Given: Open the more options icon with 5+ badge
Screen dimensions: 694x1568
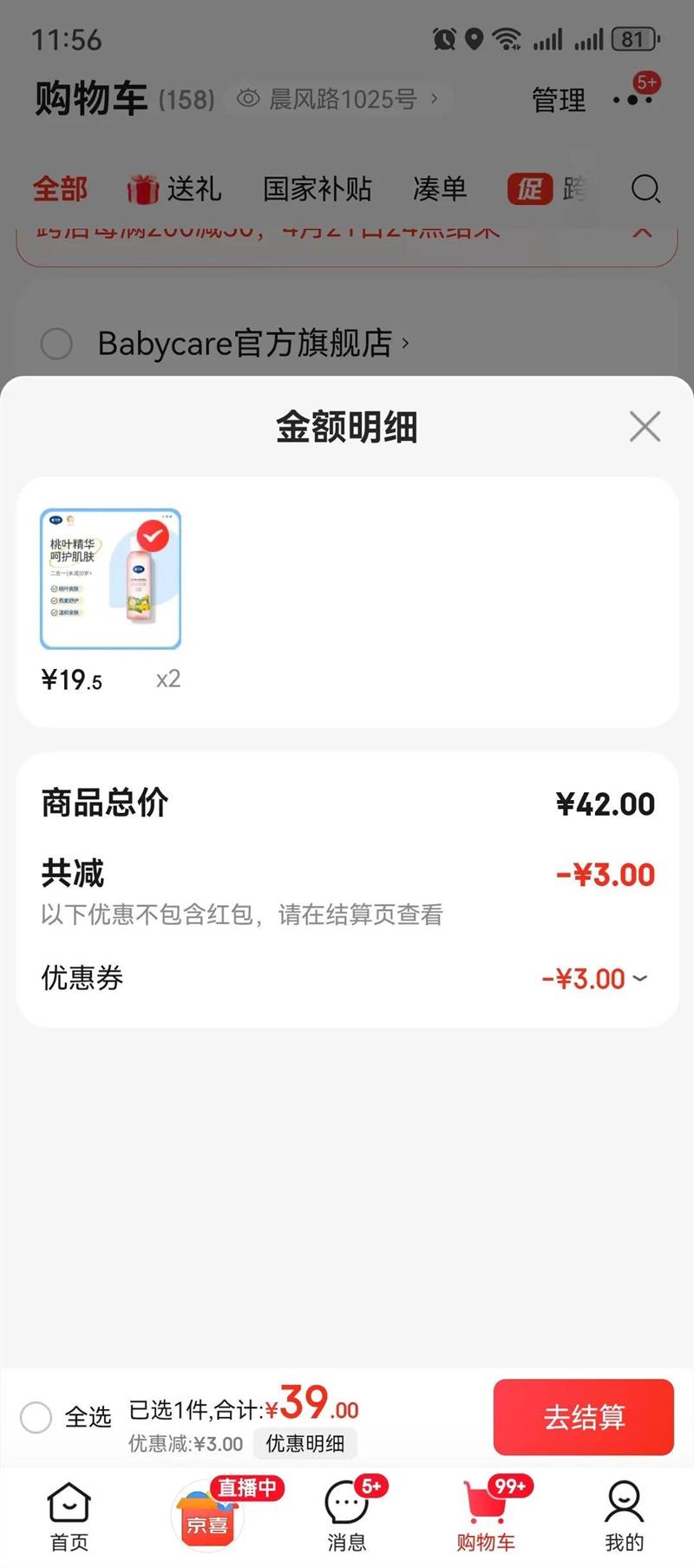Looking at the screenshot, I should [634, 98].
